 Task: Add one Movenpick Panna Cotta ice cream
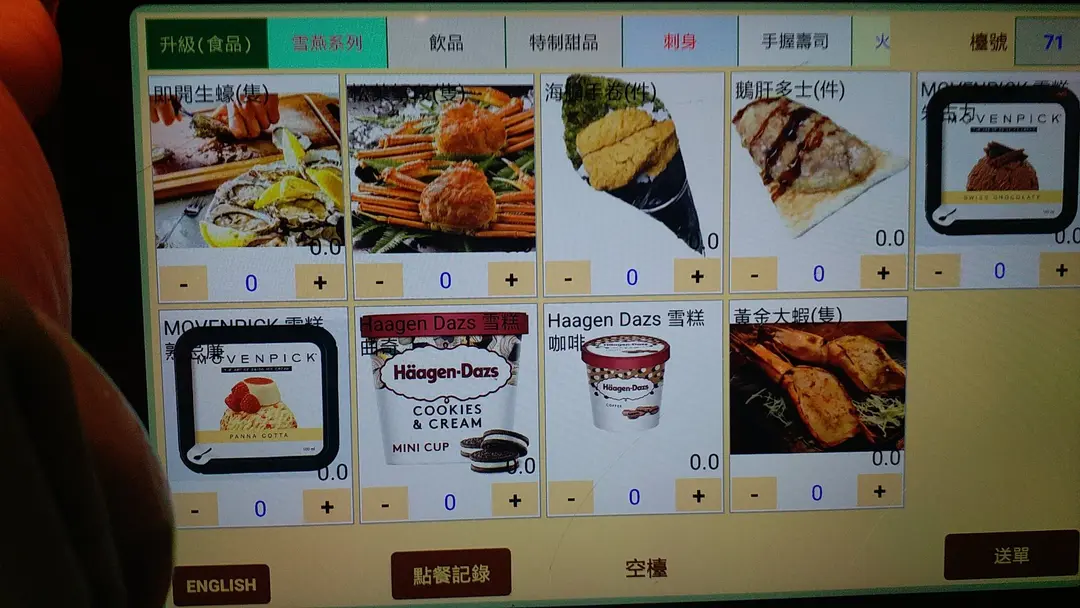coord(327,506)
